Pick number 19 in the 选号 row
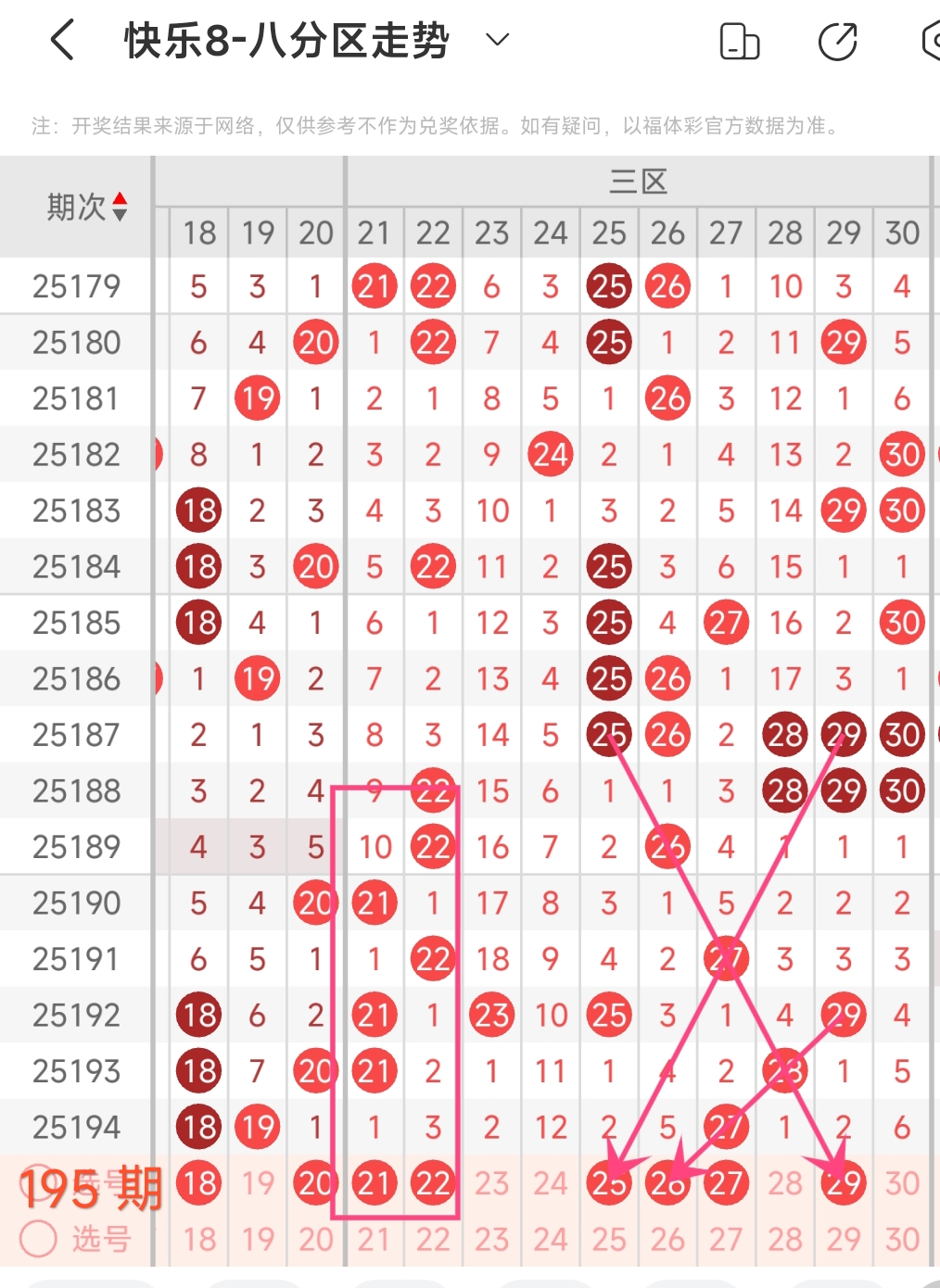The height and width of the screenshot is (1288, 940). tap(258, 1239)
